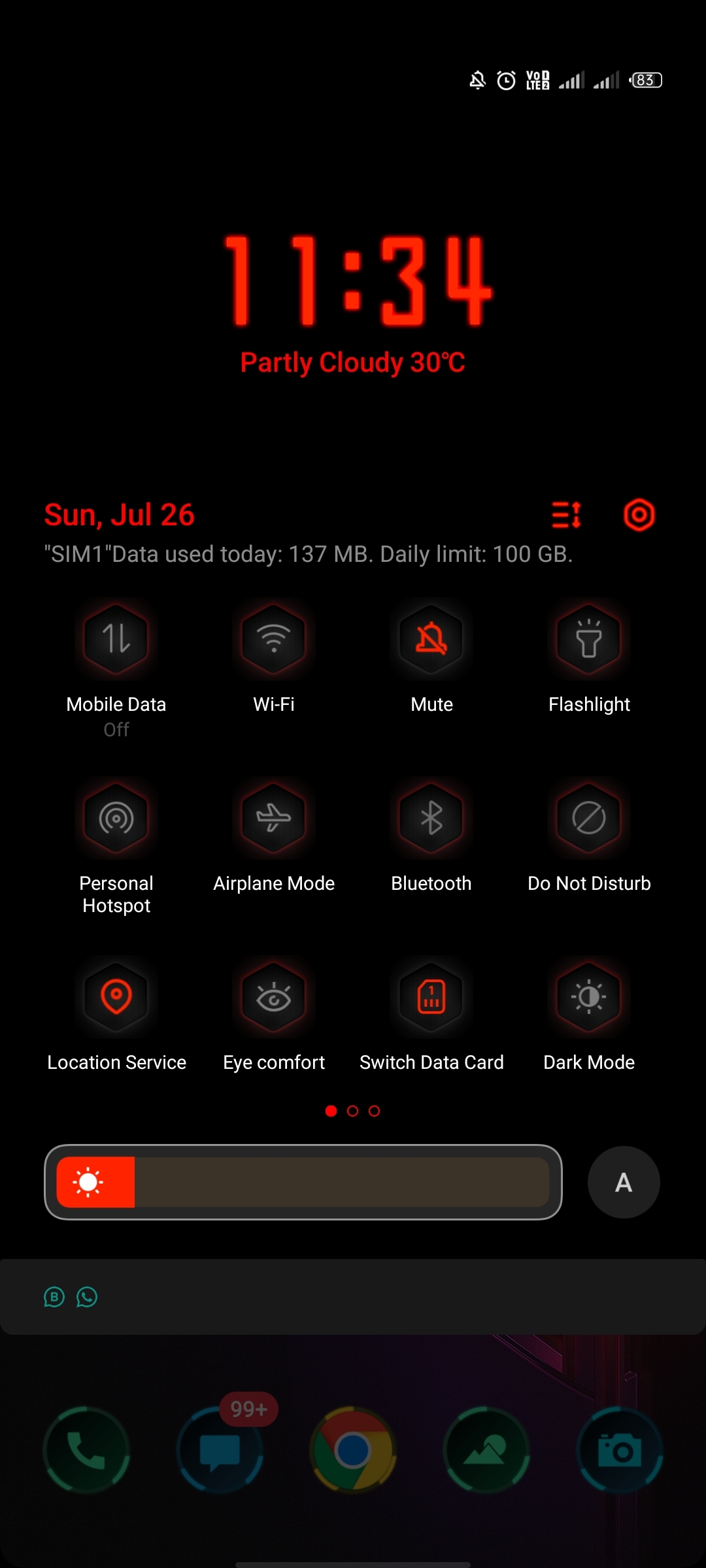Enable Personal Hotspot
The height and width of the screenshot is (1568, 706).
point(116,817)
